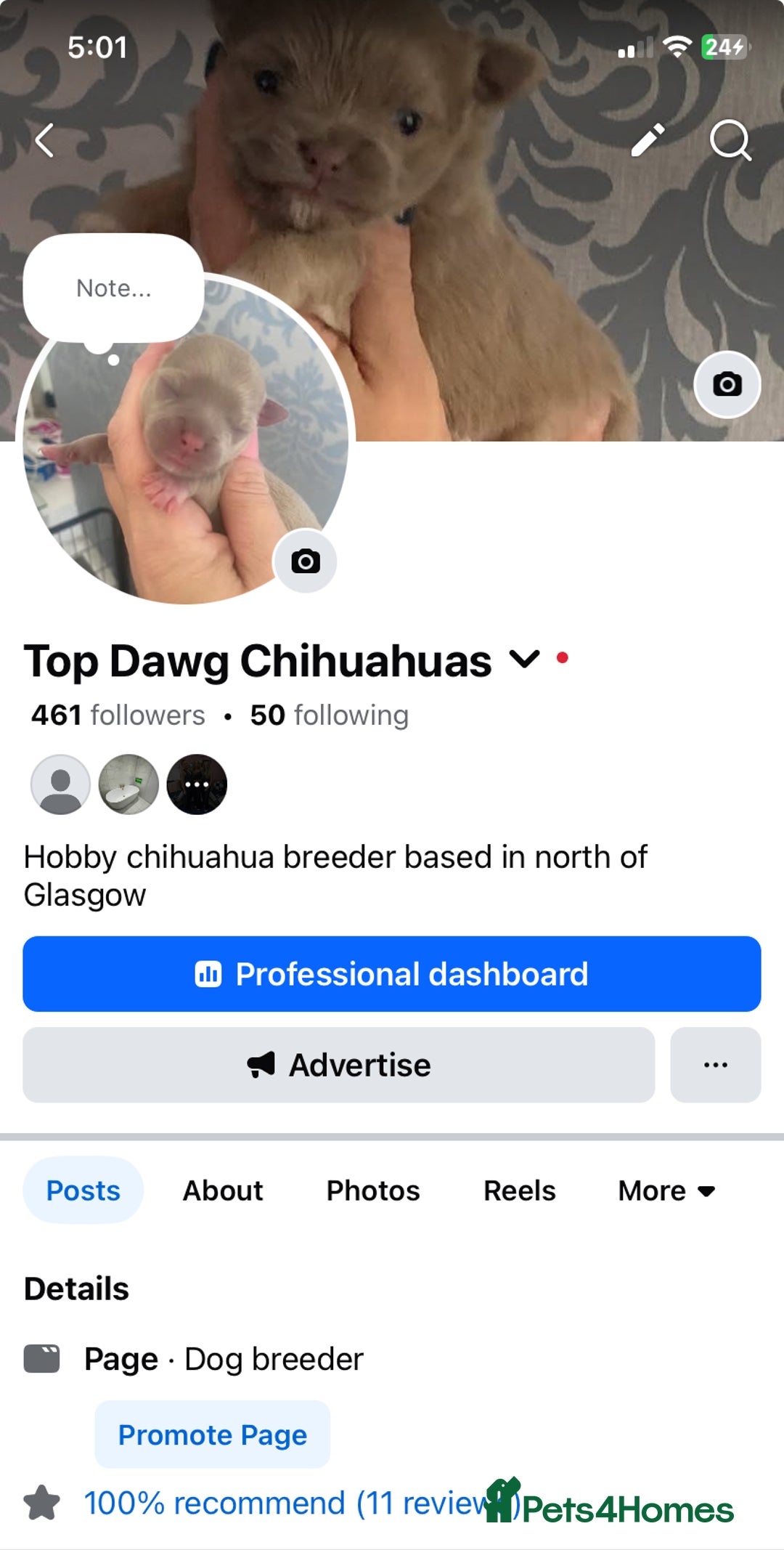Open more actions with the ellipsis button
The image size is (784, 1550).
coord(716,1065)
